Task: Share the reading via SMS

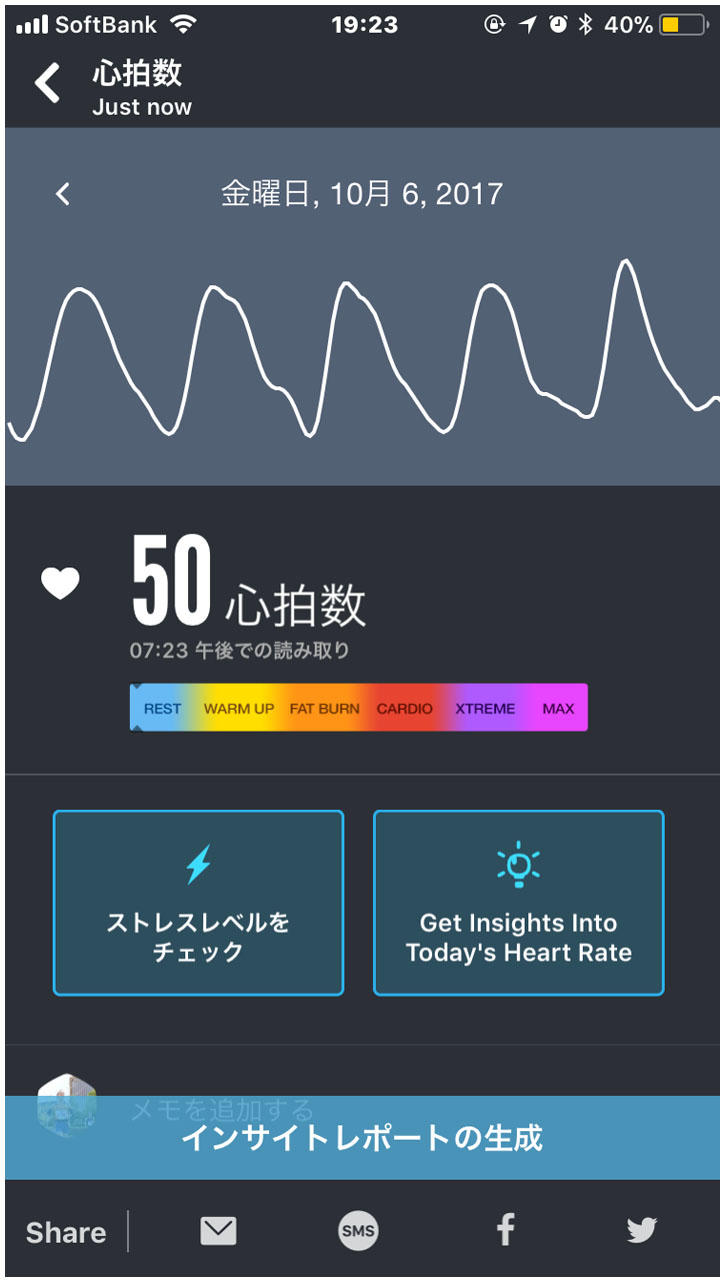Action: (358, 1231)
